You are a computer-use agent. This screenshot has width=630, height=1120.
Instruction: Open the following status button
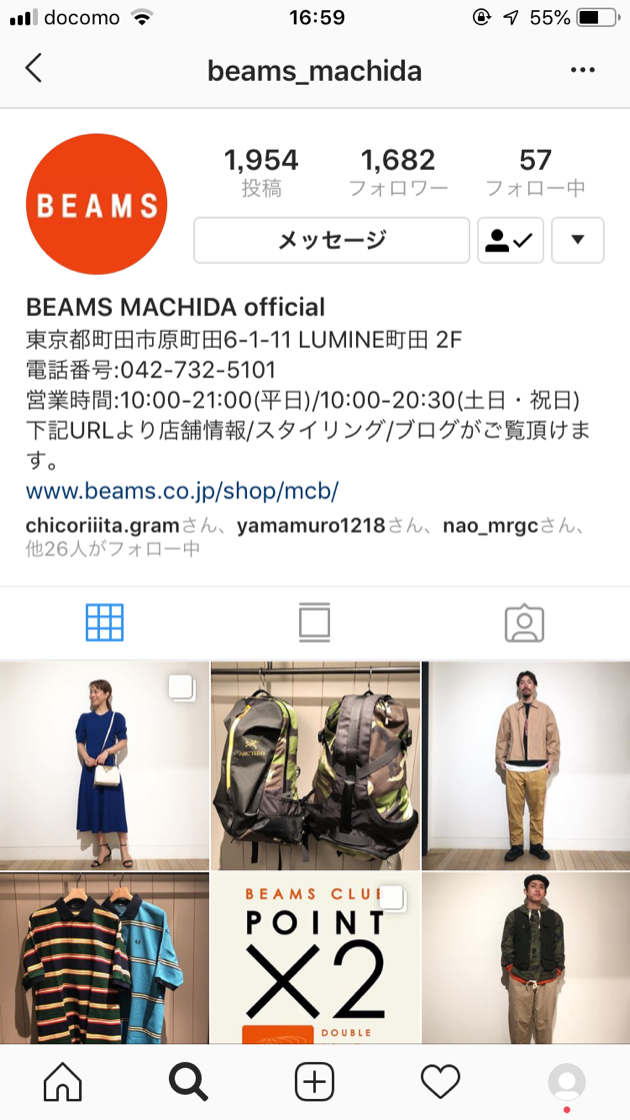click(510, 240)
